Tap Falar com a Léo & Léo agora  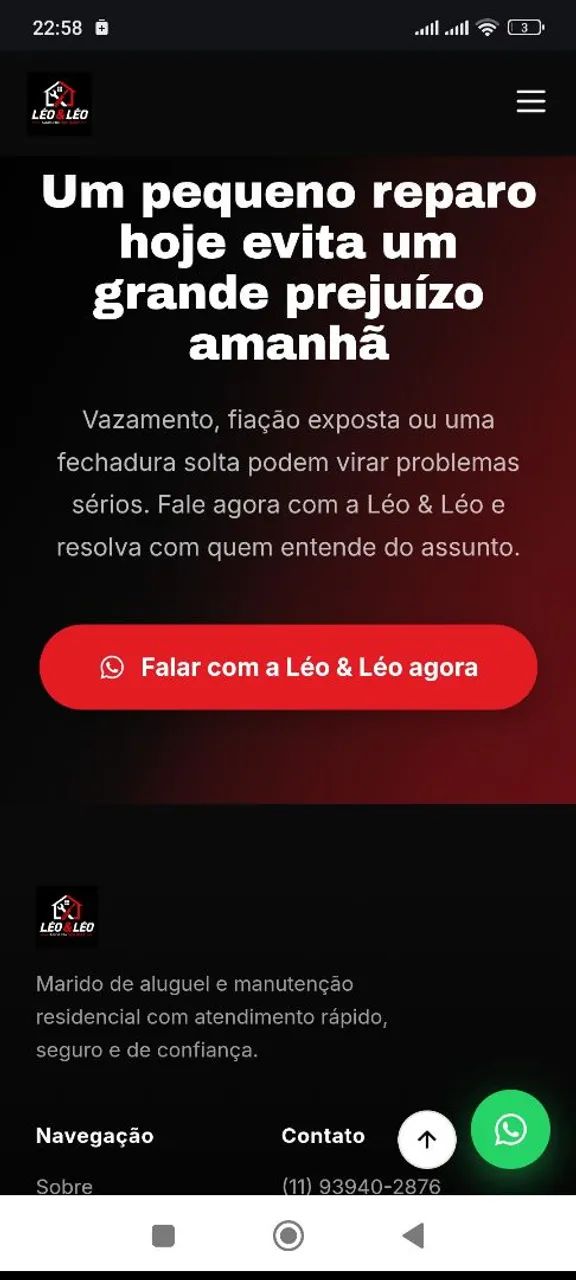click(x=288, y=667)
